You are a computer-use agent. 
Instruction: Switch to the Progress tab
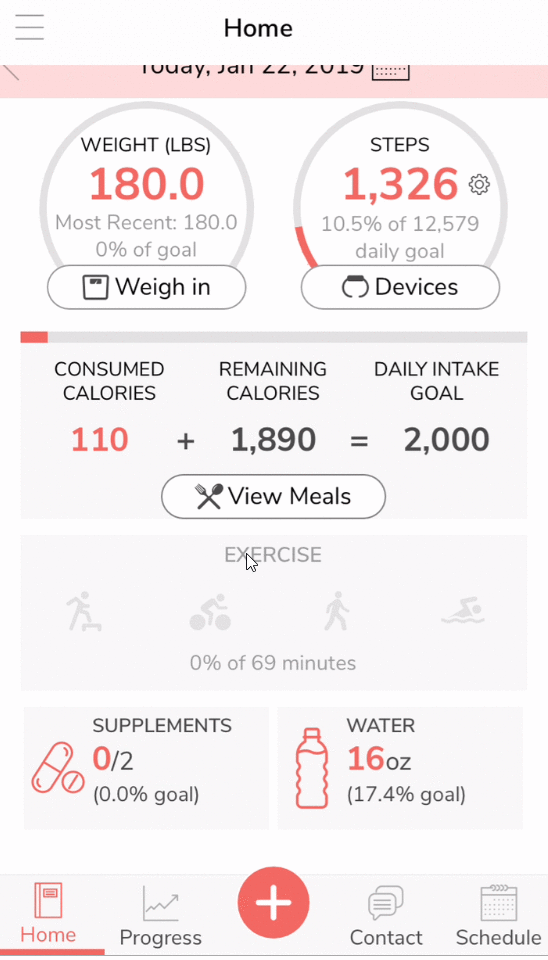[x=160, y=917]
